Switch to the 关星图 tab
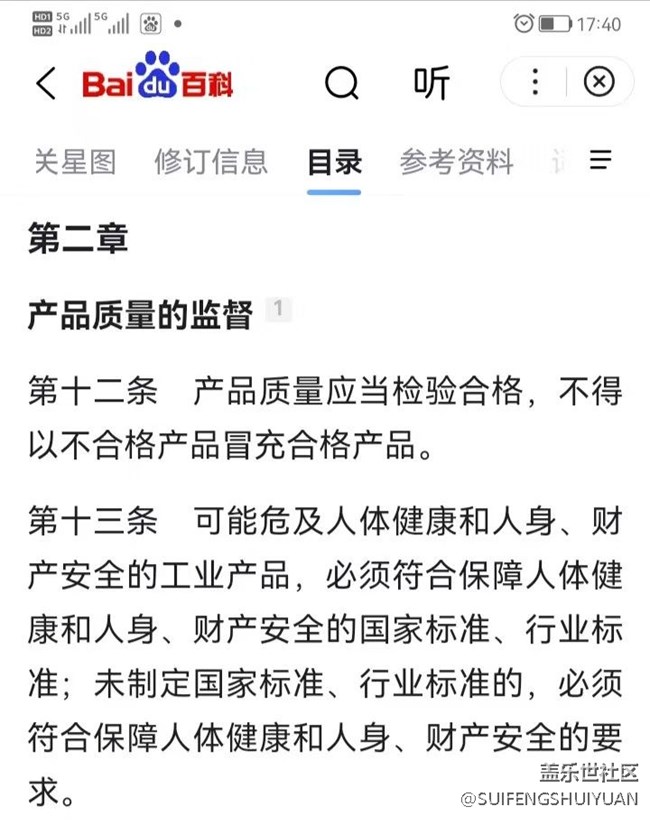 click(x=75, y=161)
